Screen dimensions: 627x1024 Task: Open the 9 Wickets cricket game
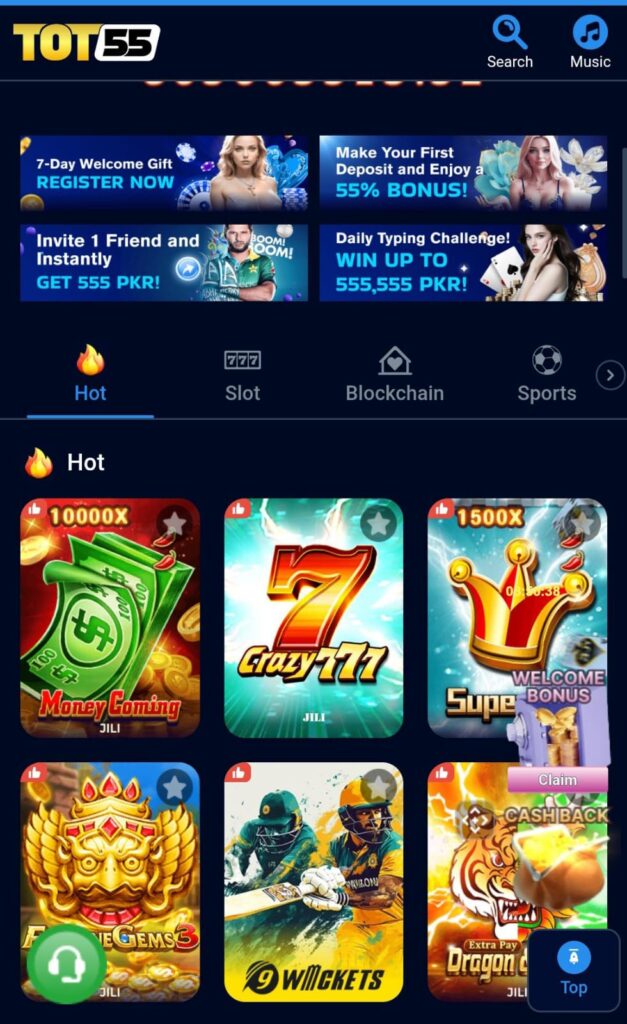[313, 880]
